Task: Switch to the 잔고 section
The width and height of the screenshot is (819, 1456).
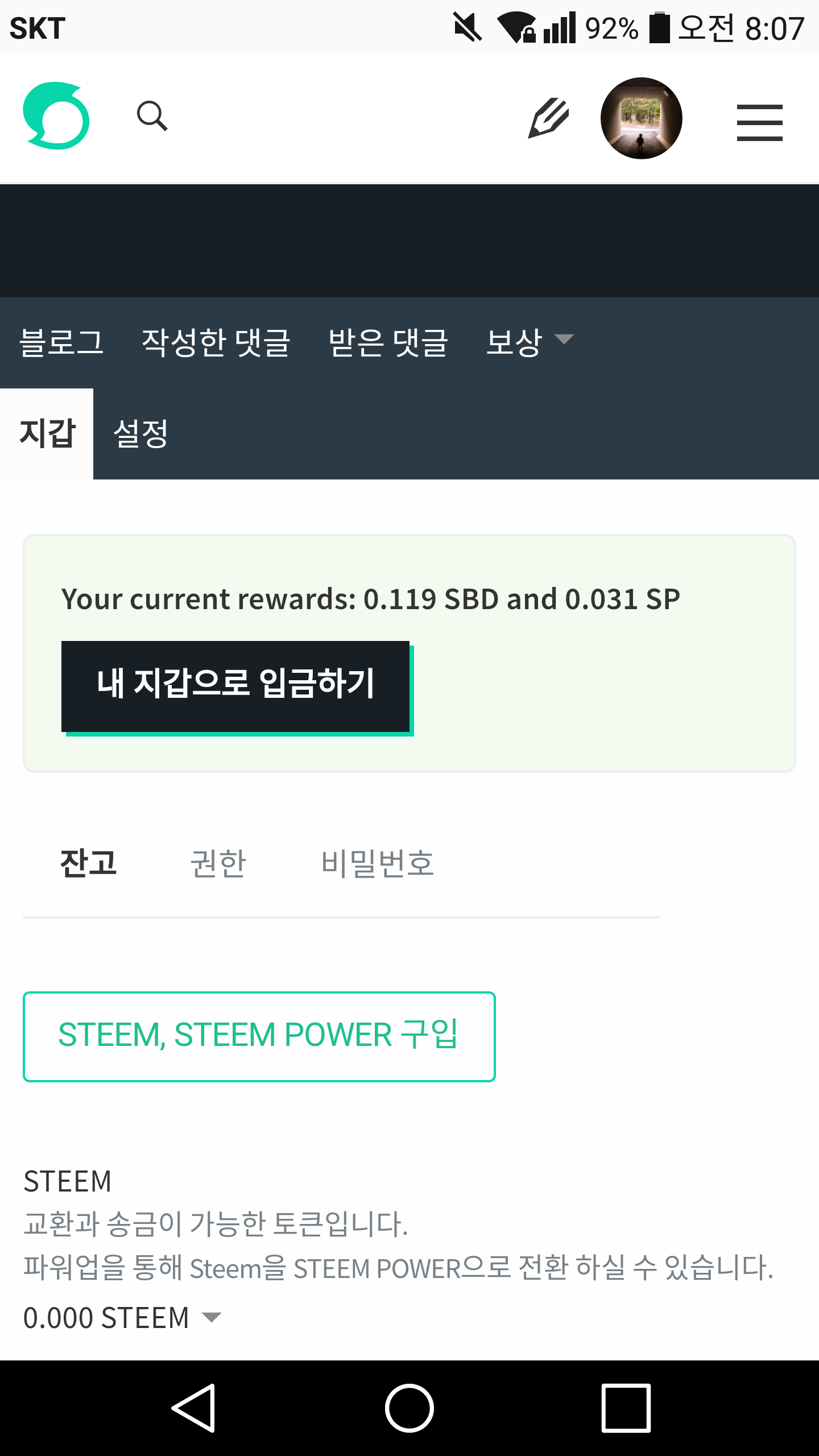Action: [x=88, y=863]
